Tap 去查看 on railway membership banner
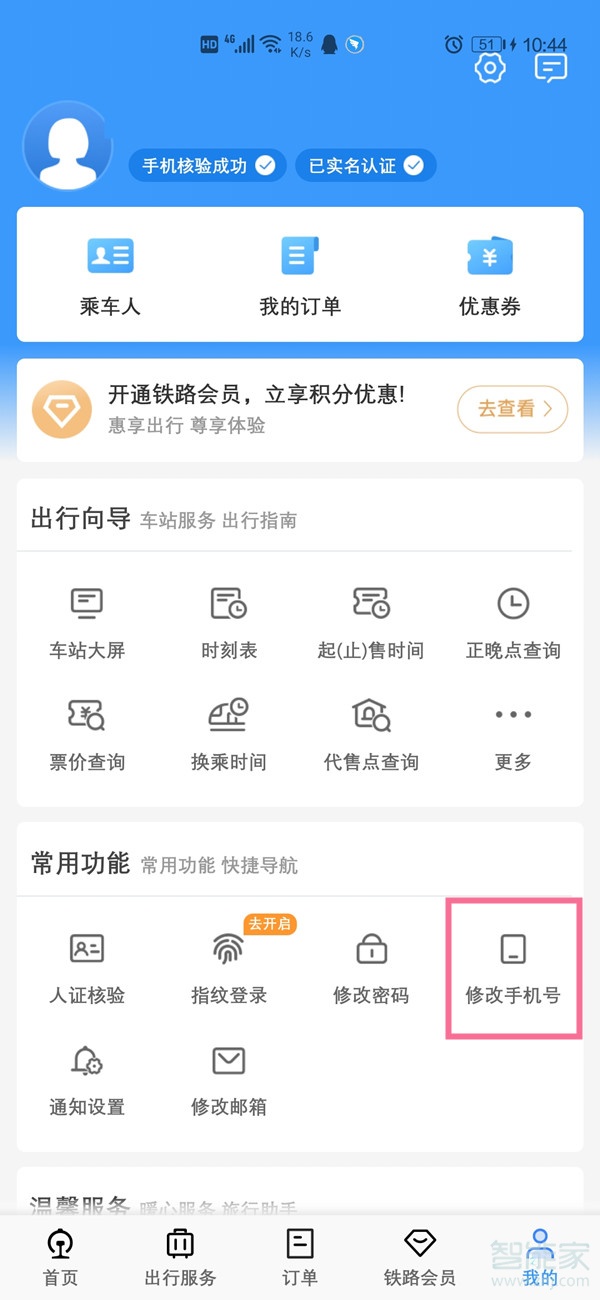The width and height of the screenshot is (600, 1300). (512, 409)
